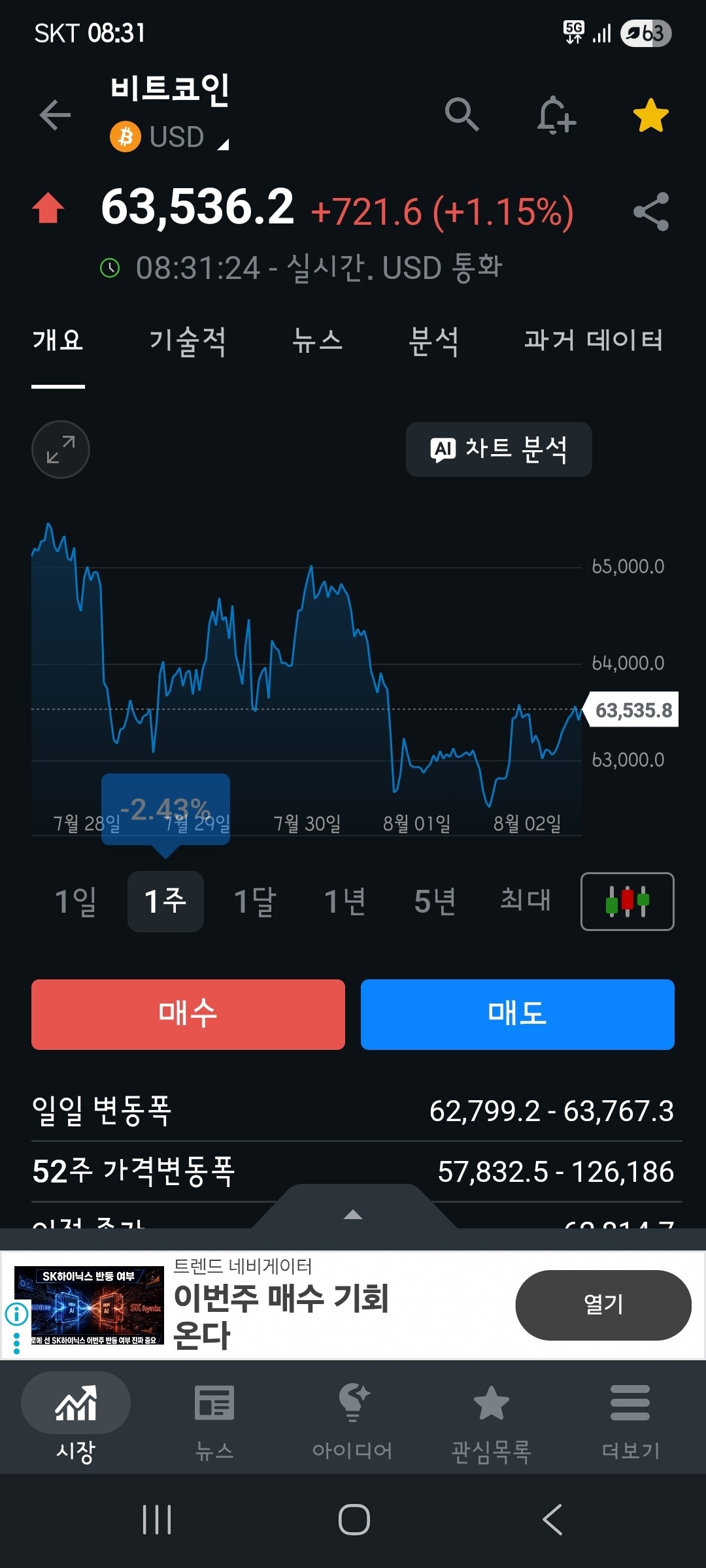
Task: Share the Bitcoin quote
Action: [651, 212]
